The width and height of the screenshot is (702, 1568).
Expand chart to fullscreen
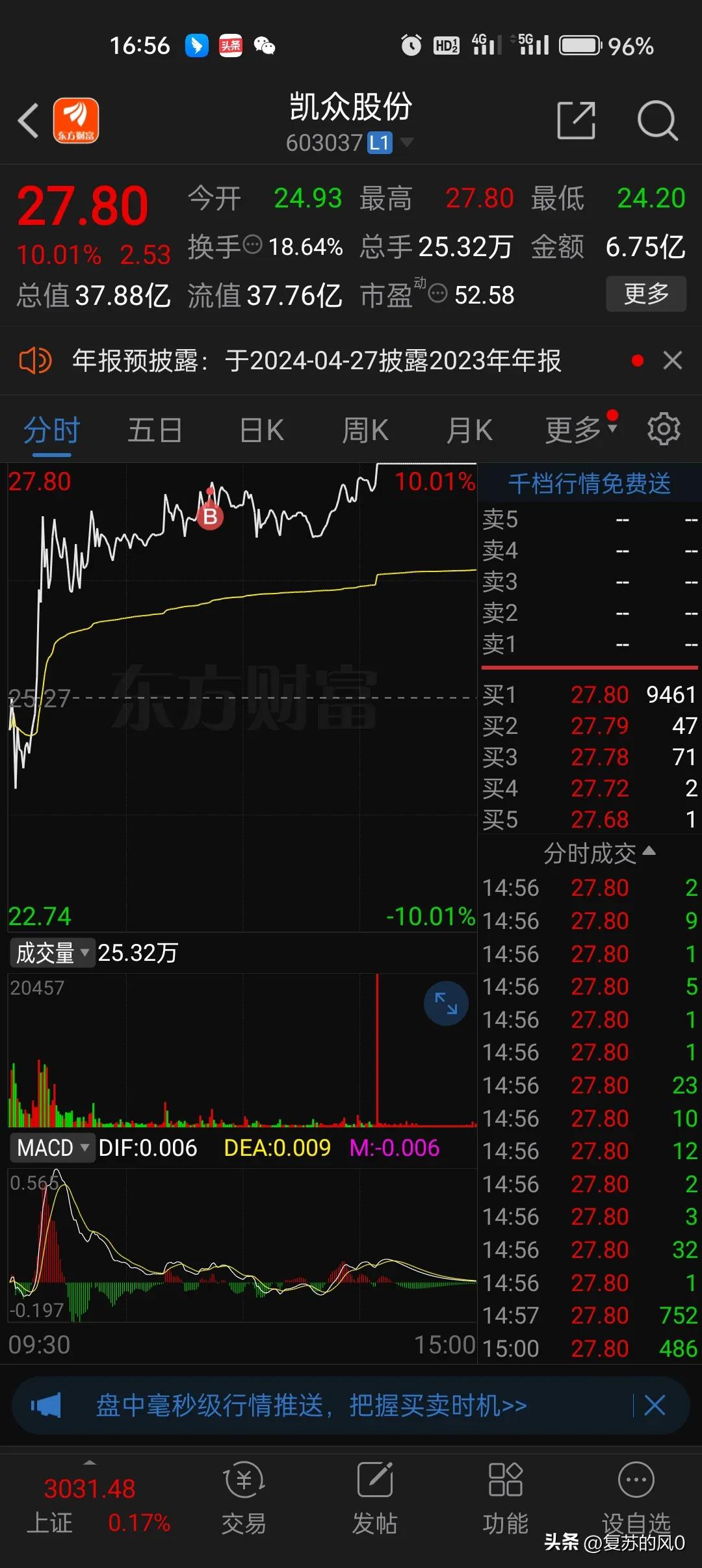point(446,1003)
